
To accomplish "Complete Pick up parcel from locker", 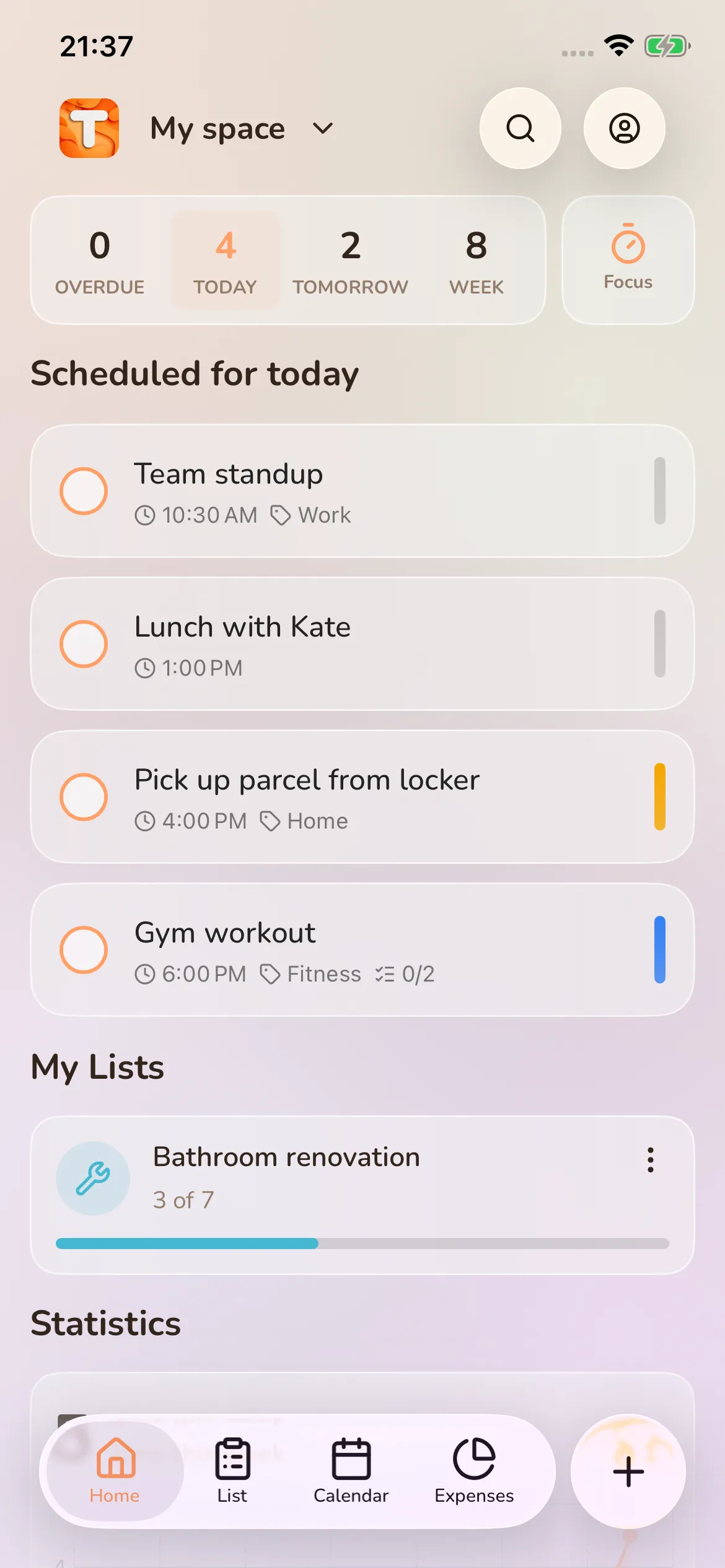I will [x=84, y=796].
